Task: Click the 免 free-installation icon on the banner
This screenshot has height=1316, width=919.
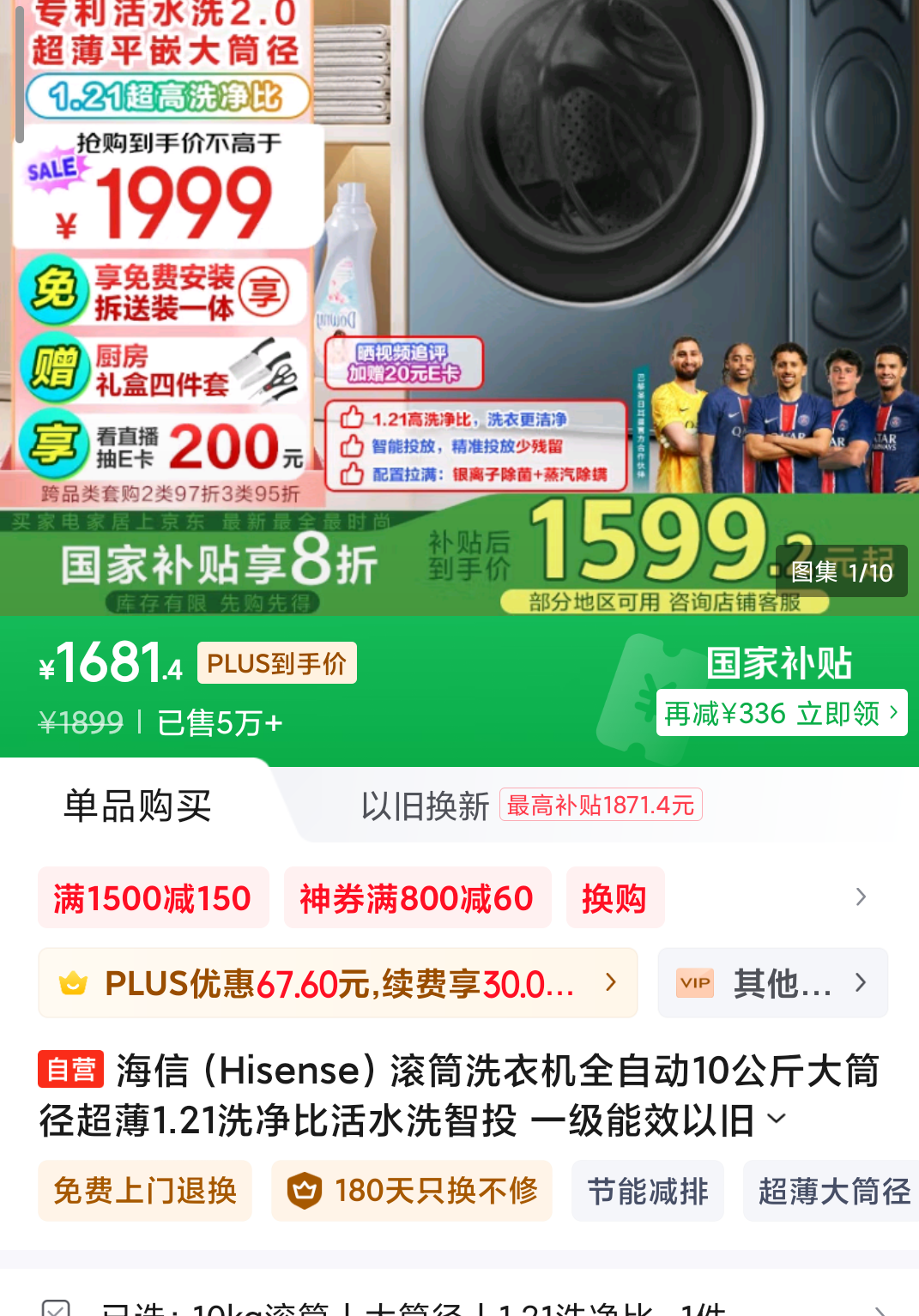Action: point(54,289)
